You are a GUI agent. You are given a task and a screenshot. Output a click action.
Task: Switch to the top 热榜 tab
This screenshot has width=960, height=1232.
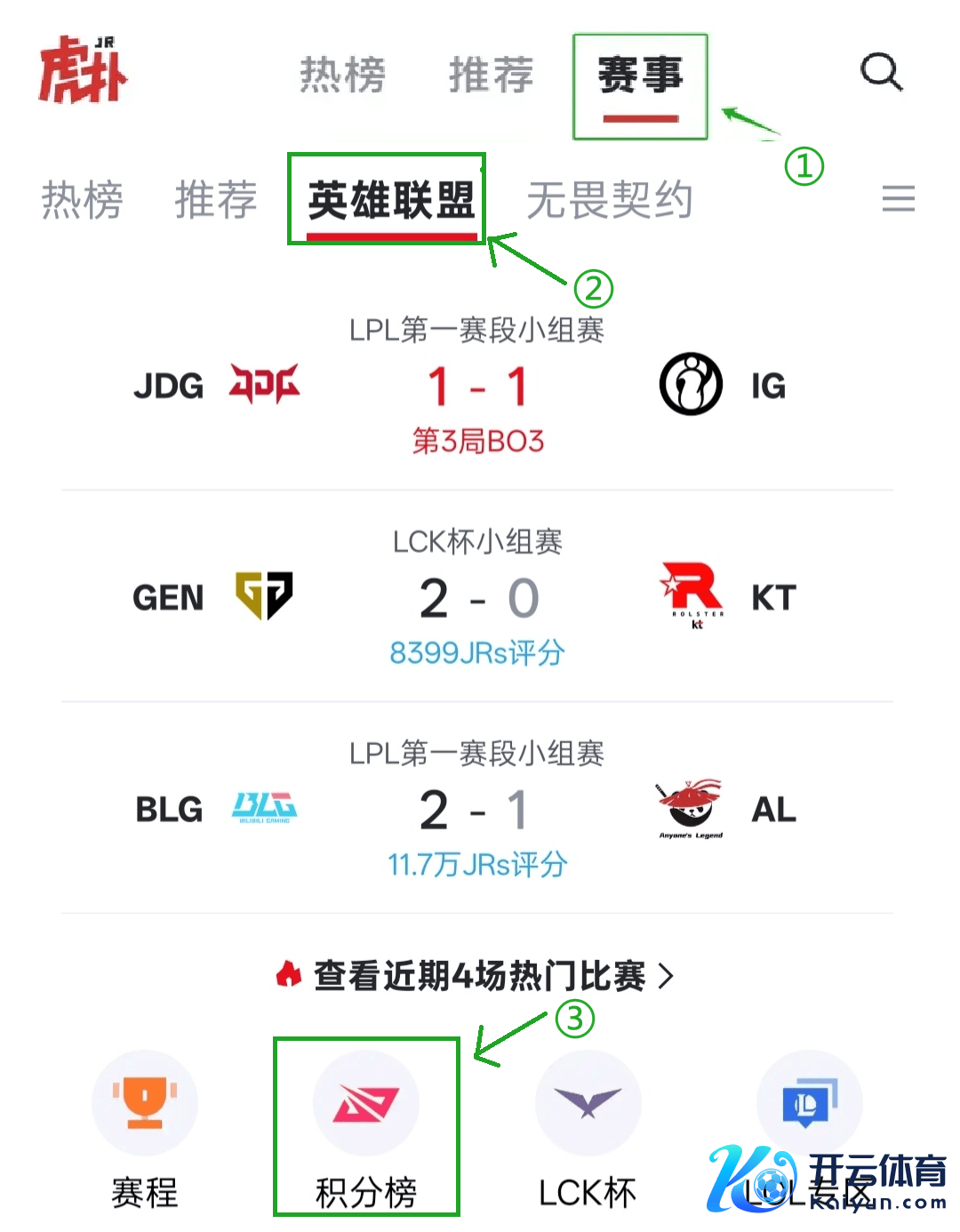point(342,75)
